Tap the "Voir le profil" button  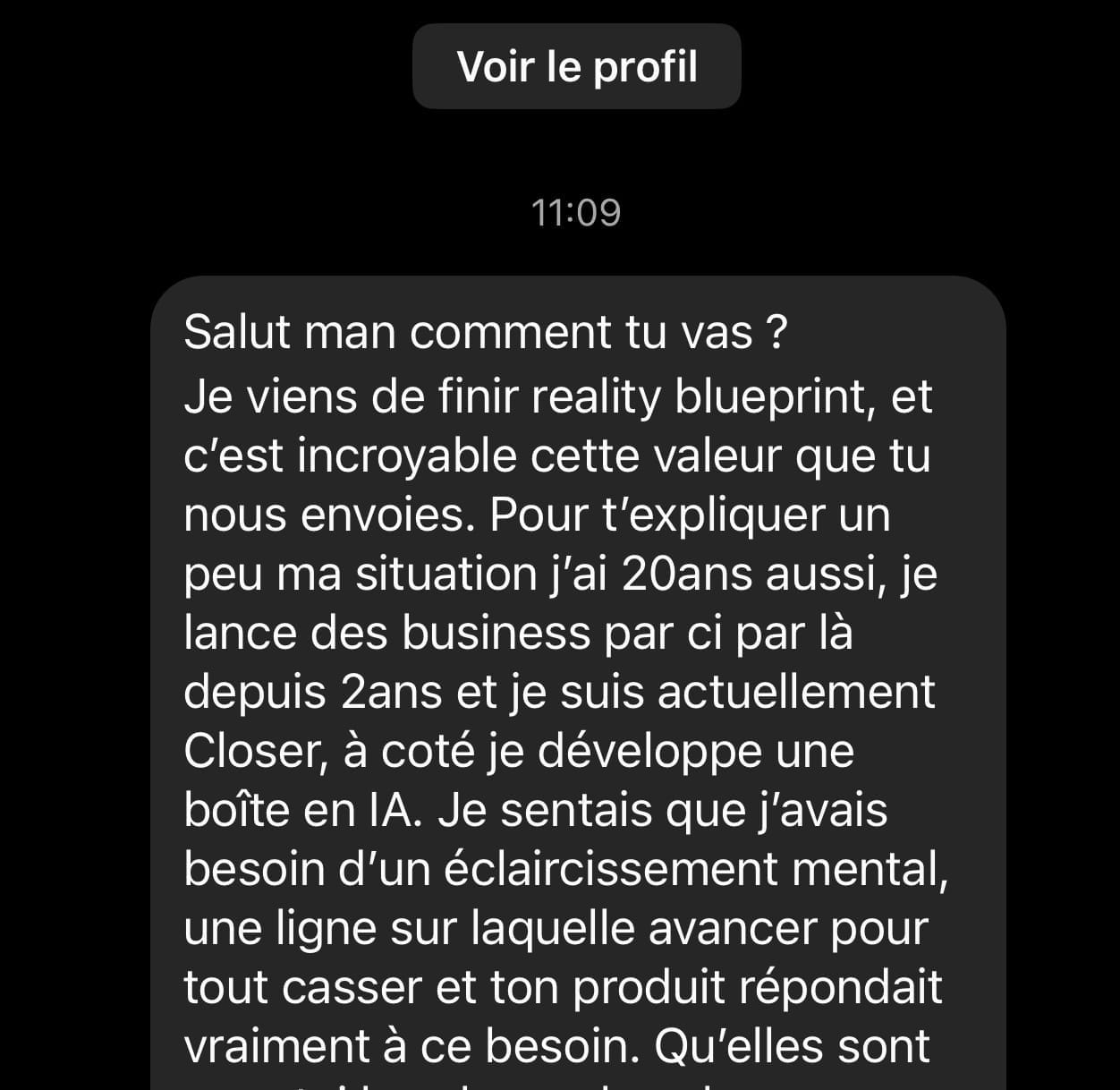tap(576, 67)
